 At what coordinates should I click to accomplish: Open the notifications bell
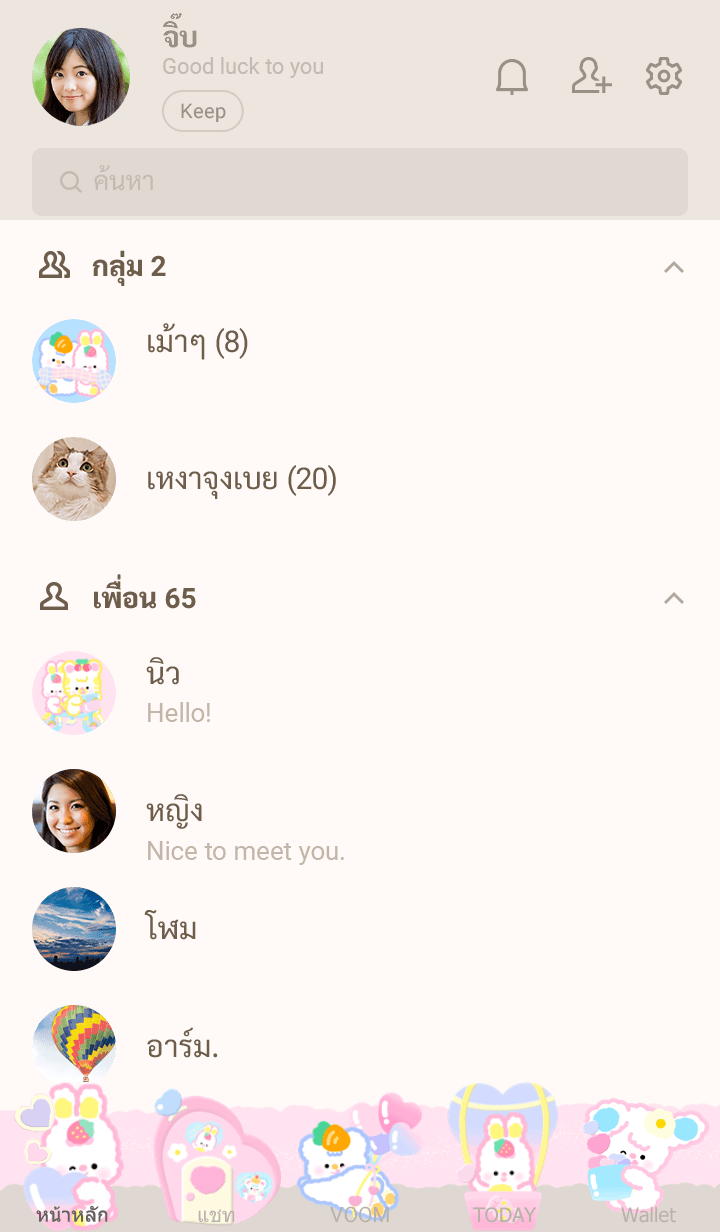pyautogui.click(x=512, y=77)
